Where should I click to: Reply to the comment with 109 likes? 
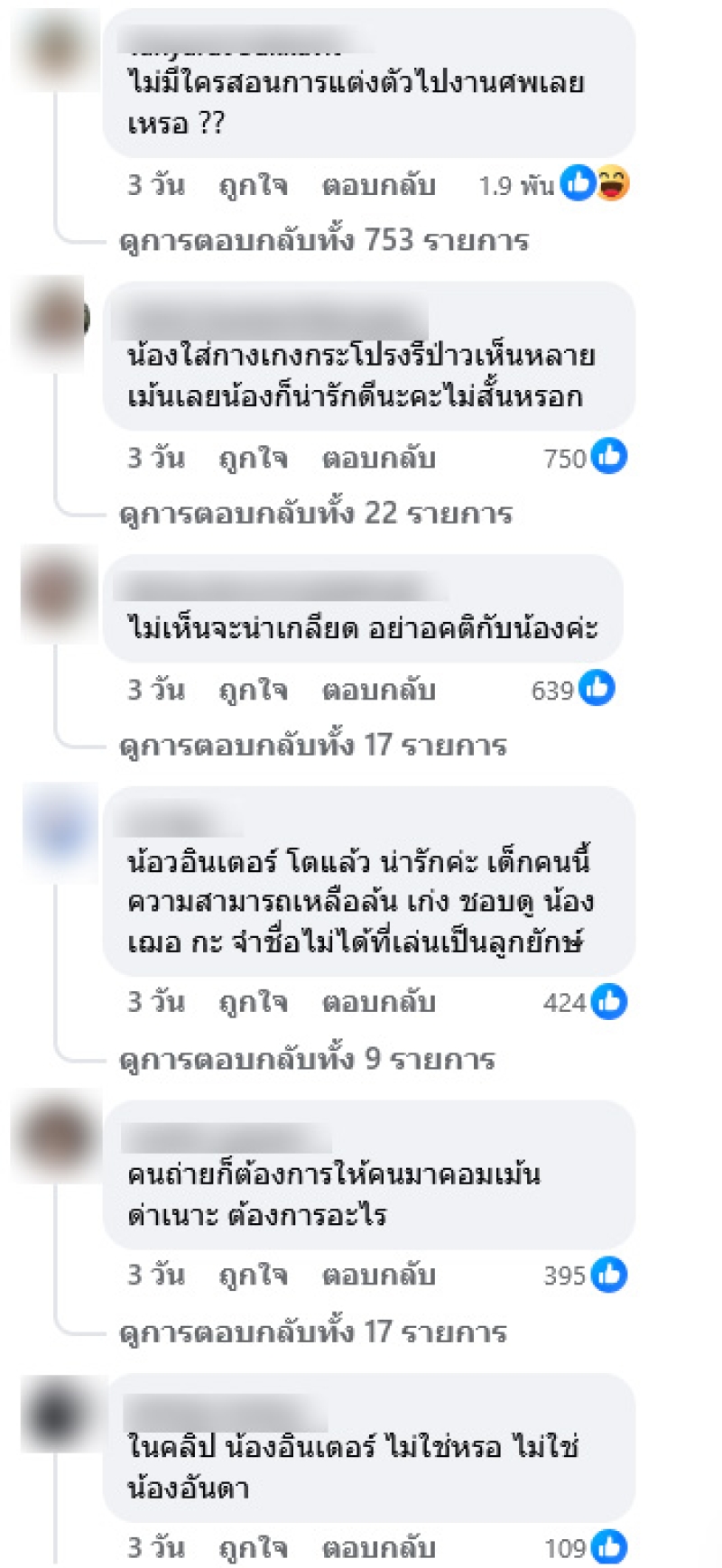pos(378,1548)
